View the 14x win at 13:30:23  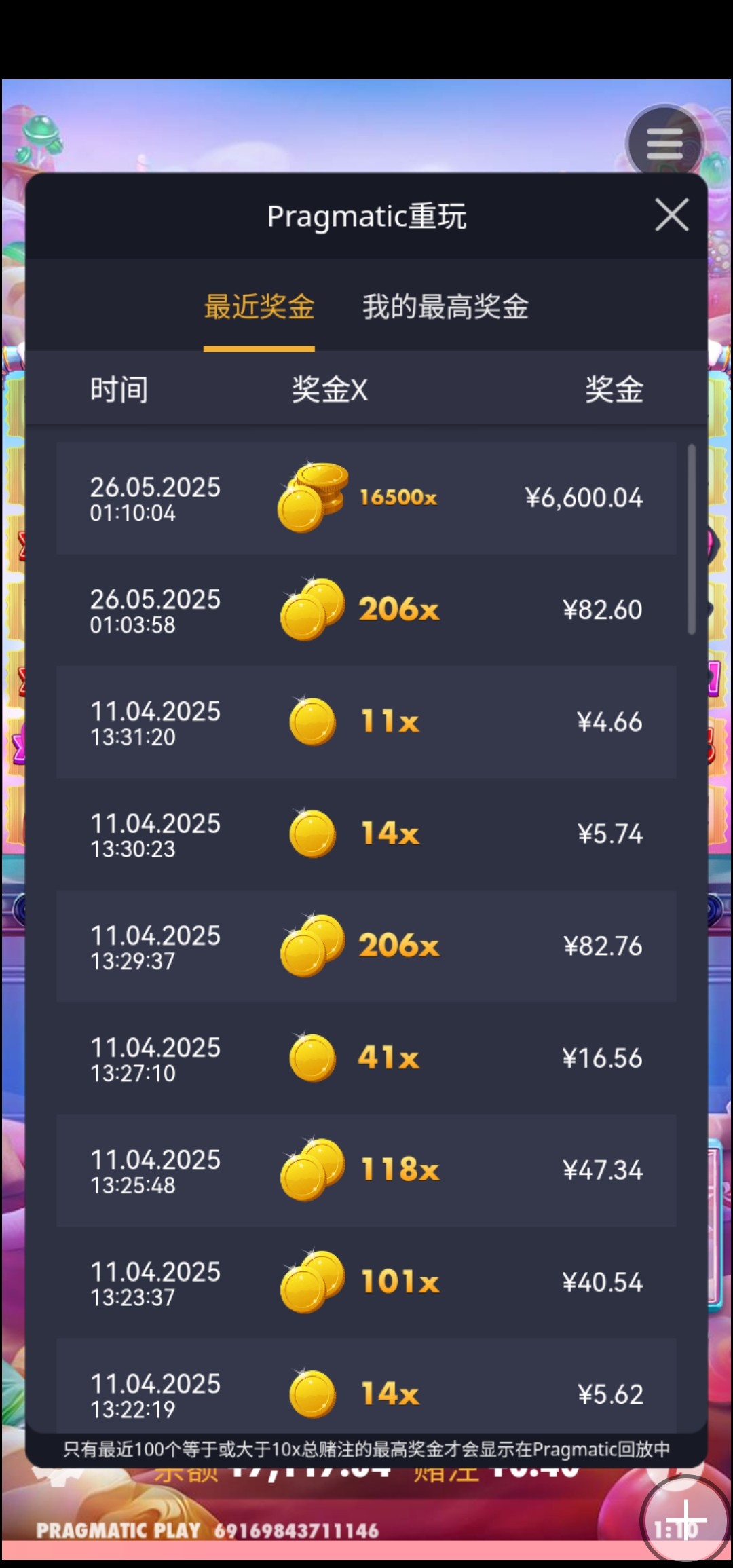click(366, 834)
